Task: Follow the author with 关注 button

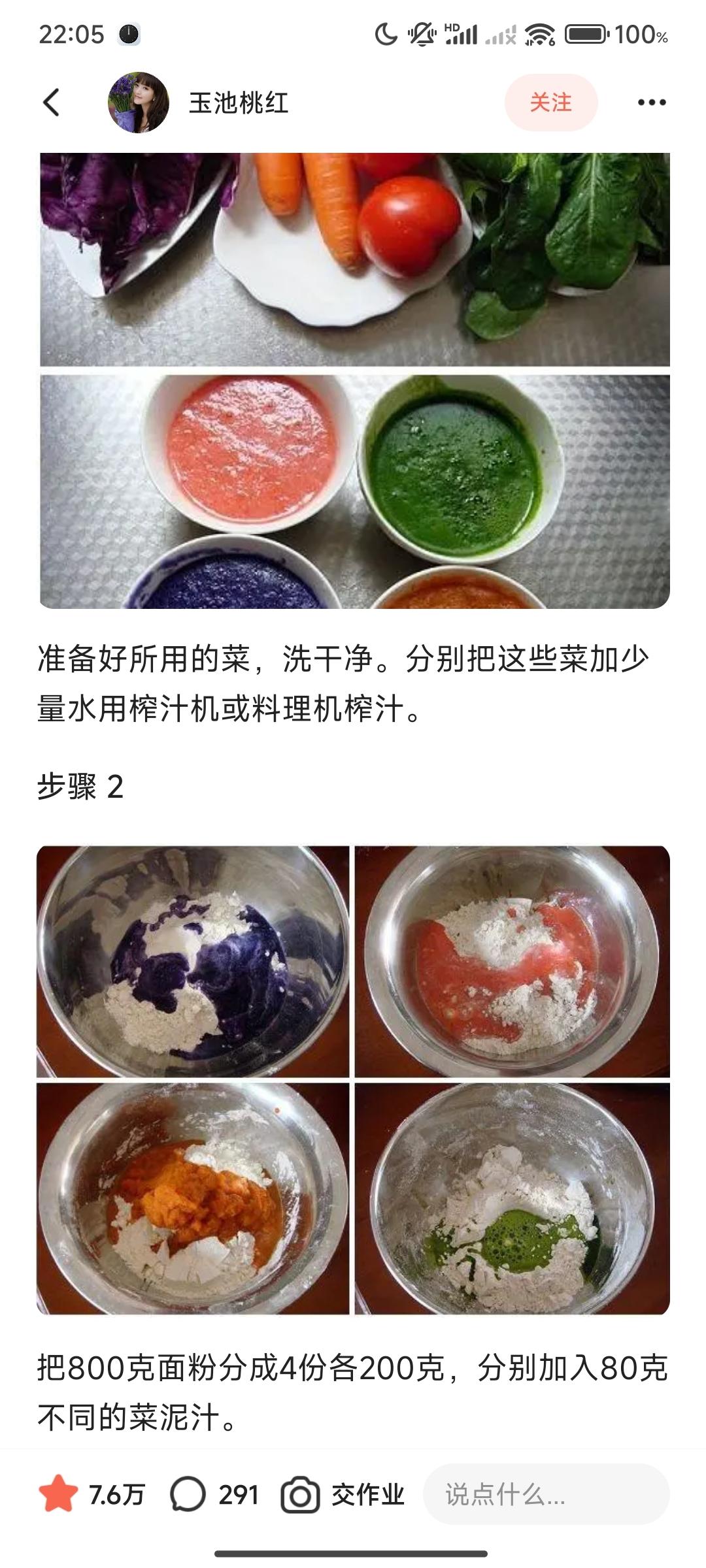Action: pyautogui.click(x=550, y=103)
